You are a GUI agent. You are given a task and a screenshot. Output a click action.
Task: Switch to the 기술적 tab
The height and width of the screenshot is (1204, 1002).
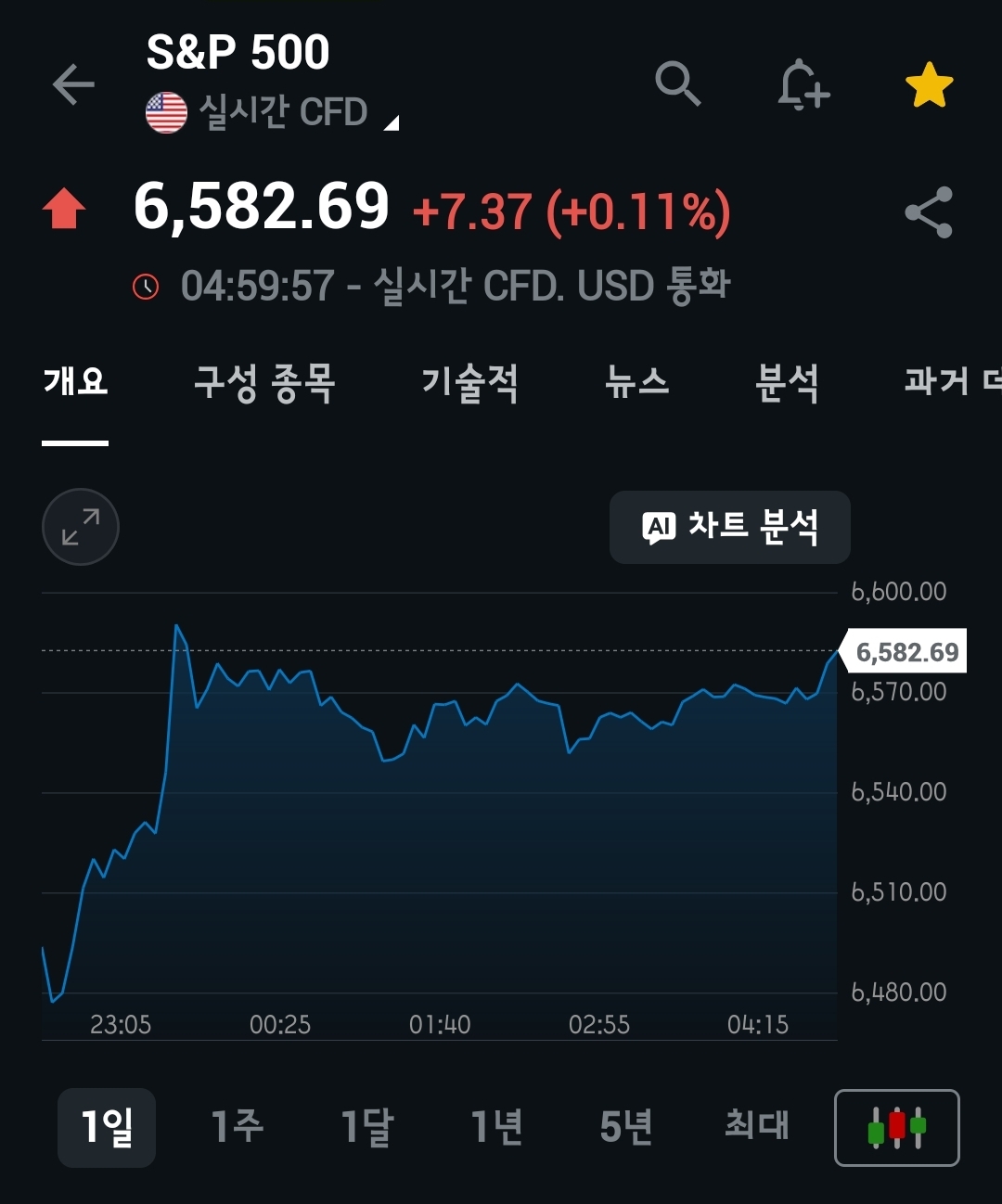click(469, 382)
